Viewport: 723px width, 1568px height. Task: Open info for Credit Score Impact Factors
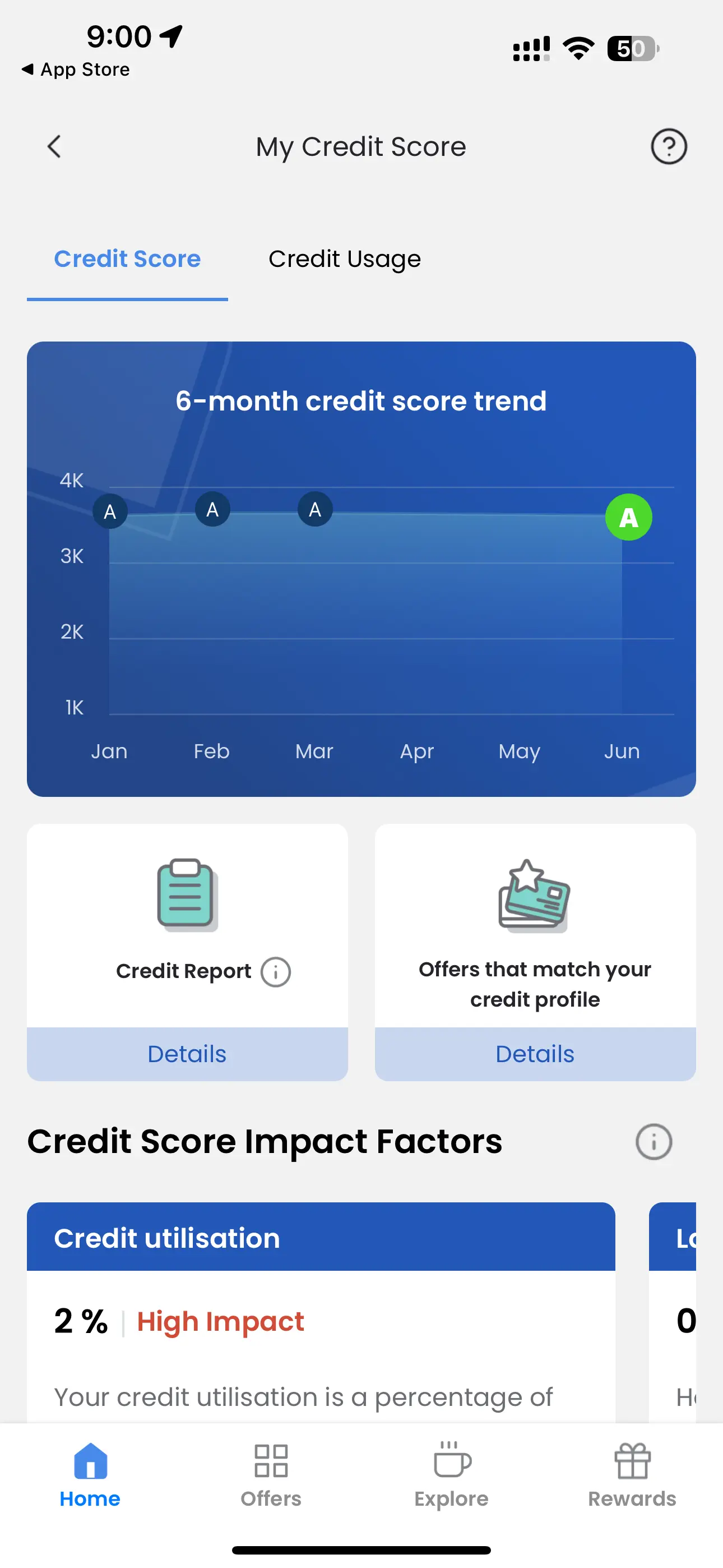[654, 1141]
